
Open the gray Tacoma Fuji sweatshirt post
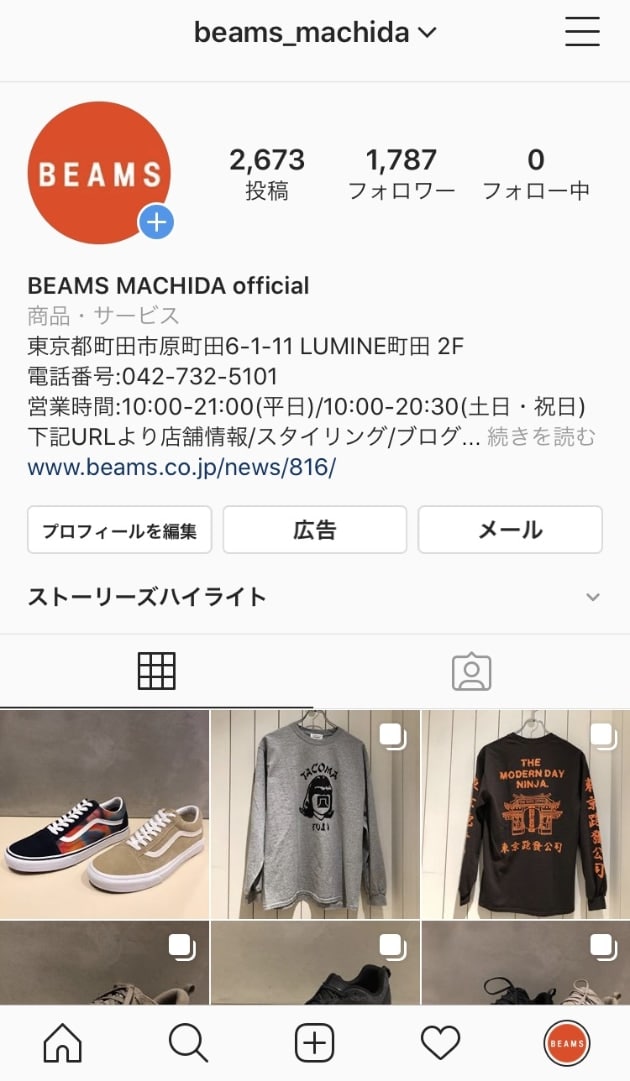click(314, 814)
